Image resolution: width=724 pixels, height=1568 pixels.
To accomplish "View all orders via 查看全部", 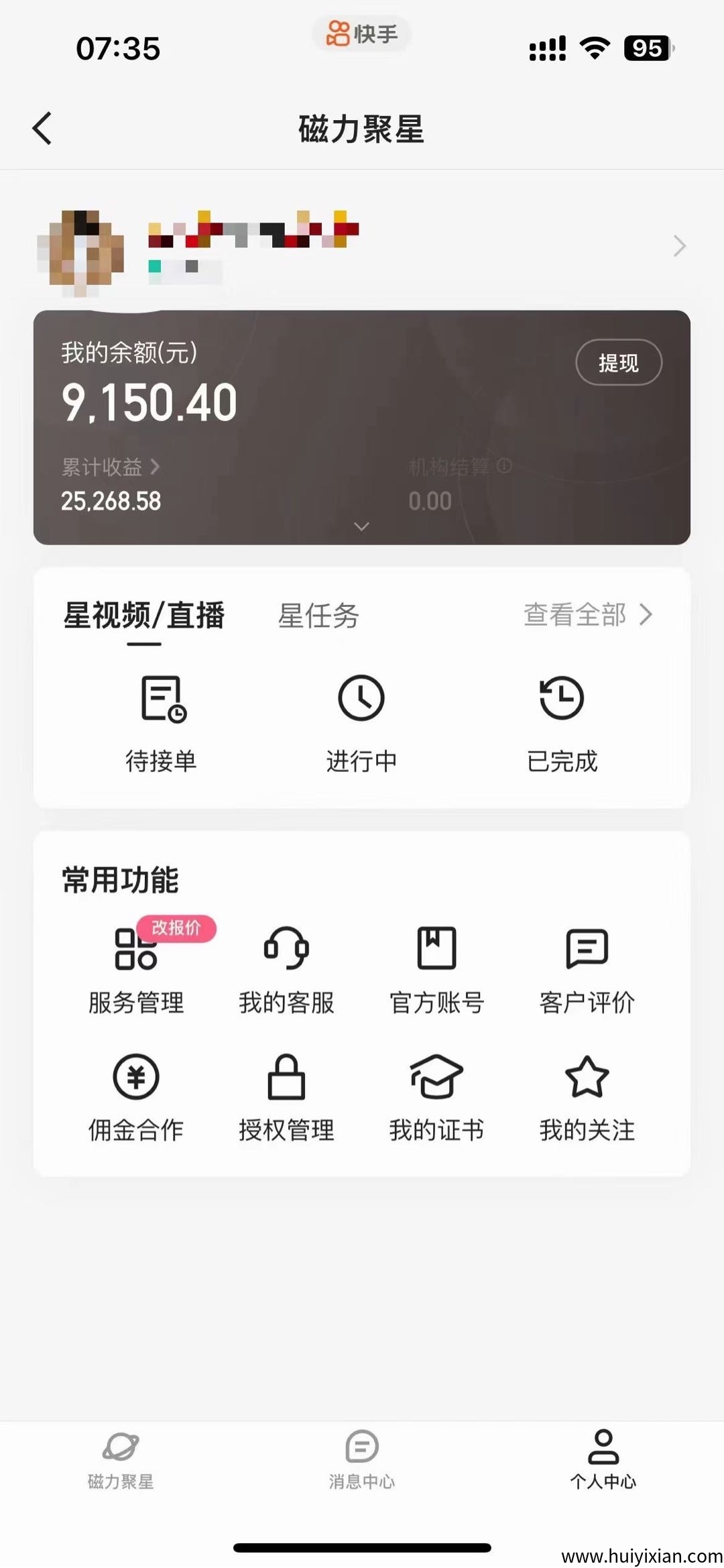I will click(587, 614).
